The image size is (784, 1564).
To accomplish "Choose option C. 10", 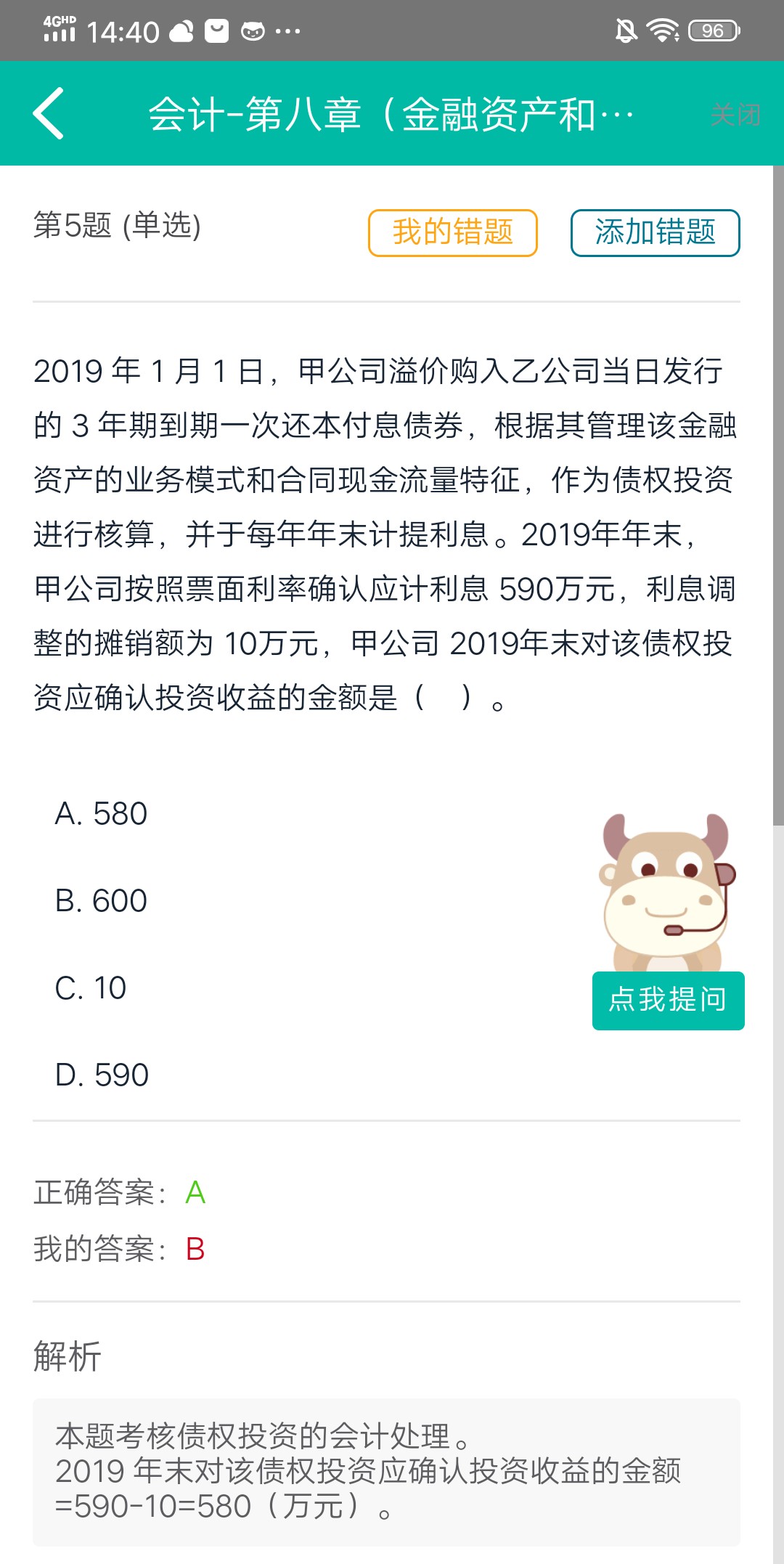I will (x=91, y=987).
